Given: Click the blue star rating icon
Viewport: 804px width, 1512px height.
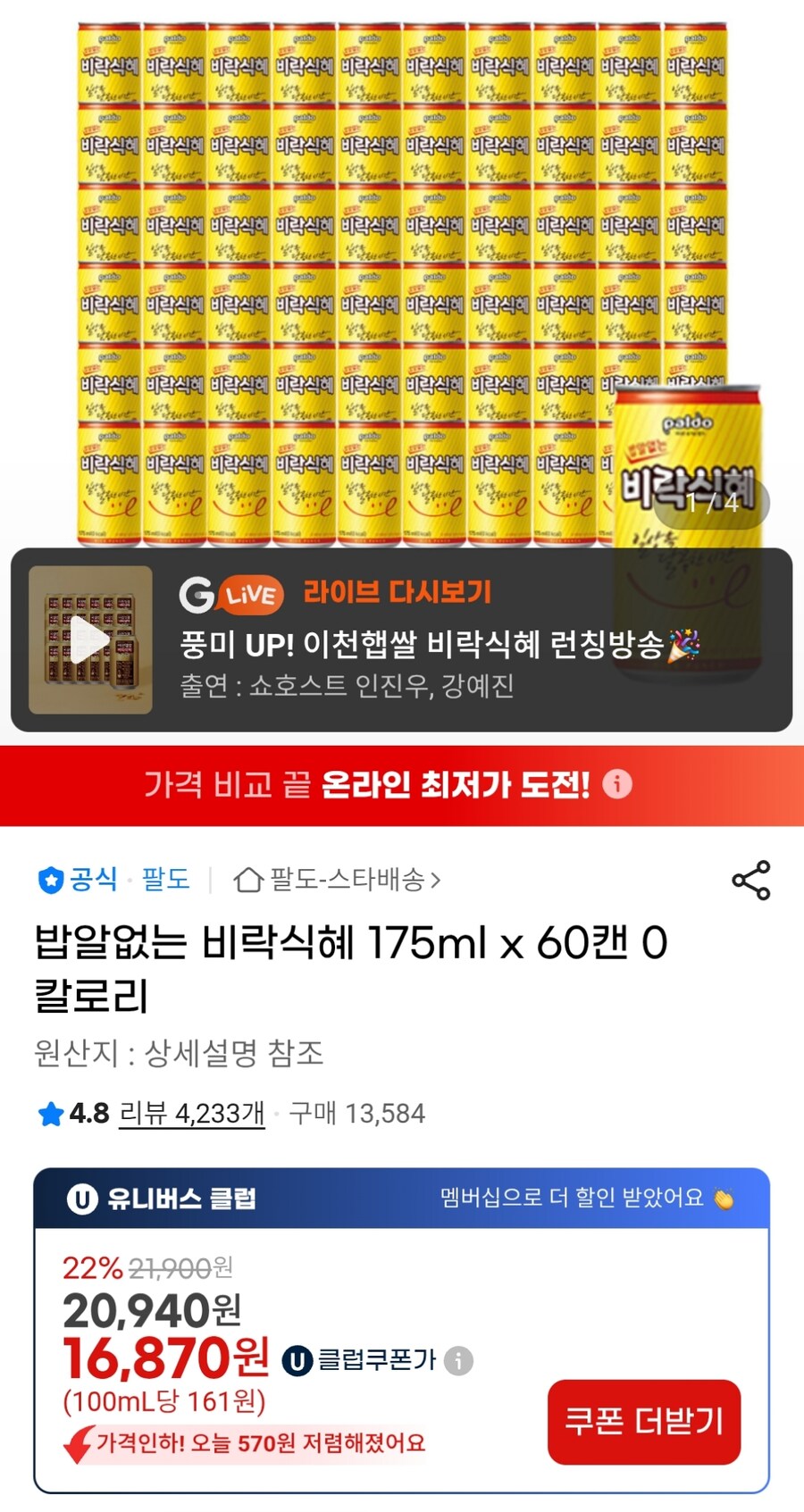Looking at the screenshot, I should pos(49,1114).
